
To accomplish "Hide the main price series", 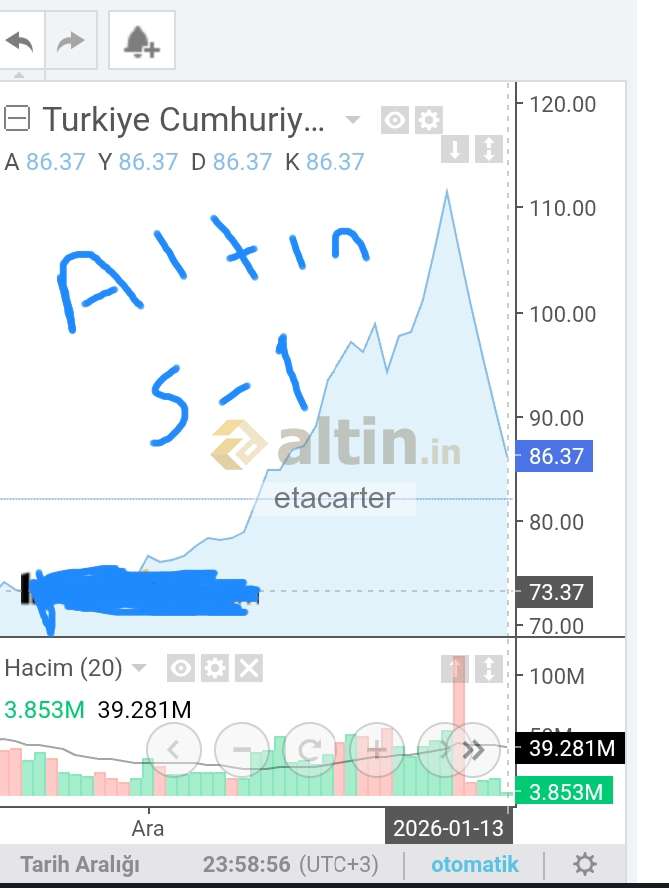I will 395,121.
